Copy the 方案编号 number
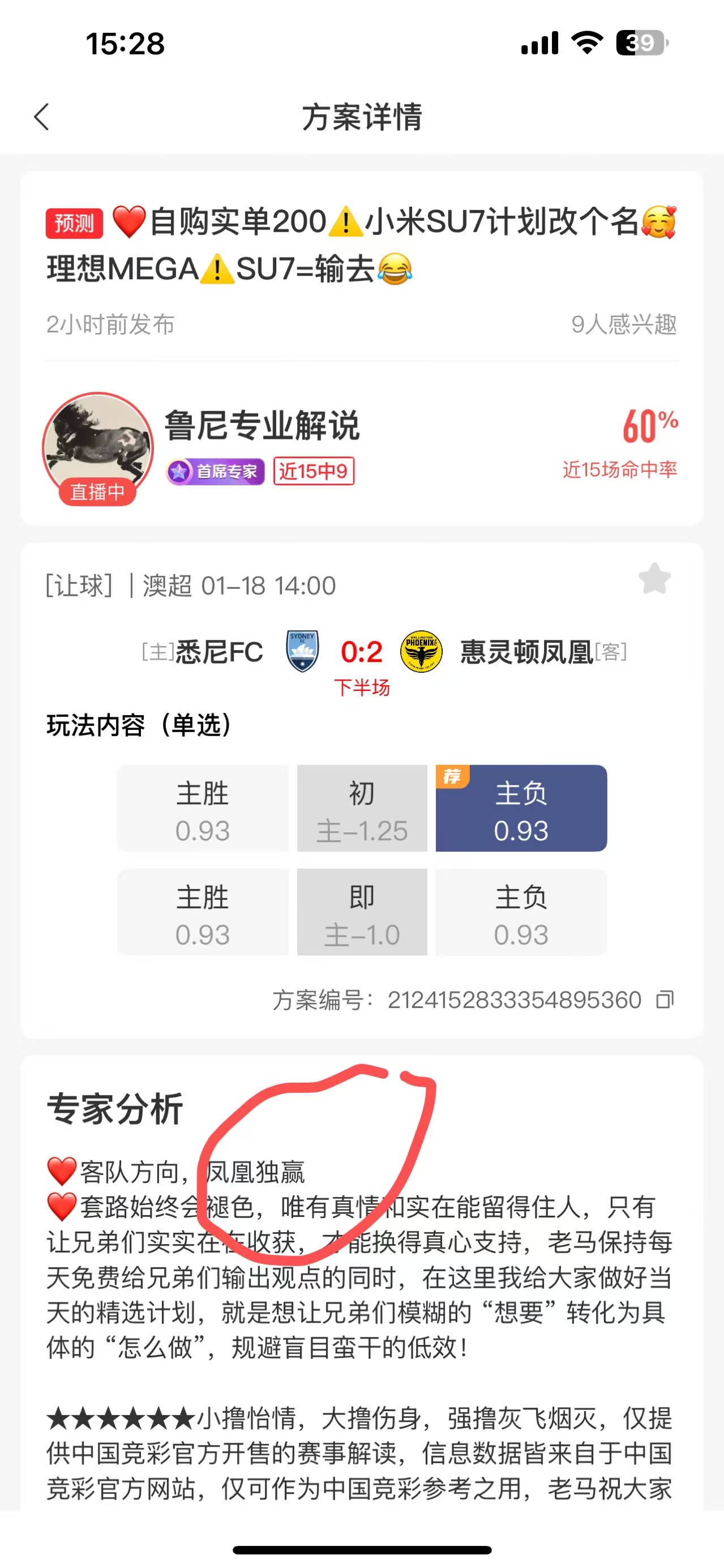Screen dimensions: 724x1568 pos(665,999)
